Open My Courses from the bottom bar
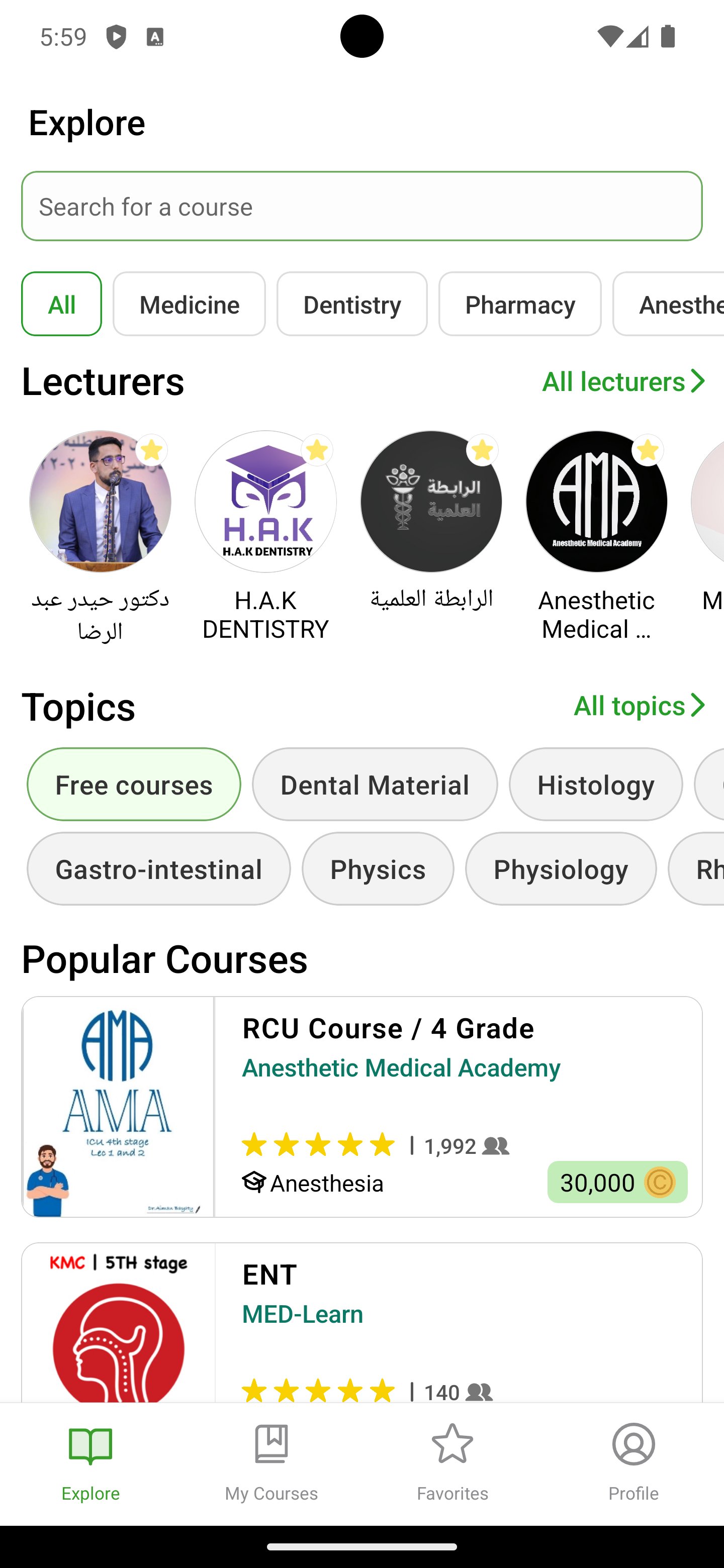 pyautogui.click(x=271, y=1461)
